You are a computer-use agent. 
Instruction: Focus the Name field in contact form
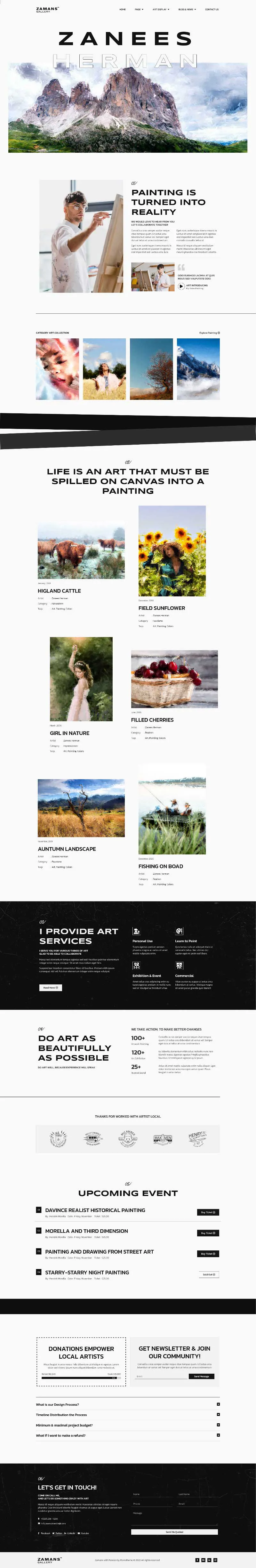(x=152, y=1494)
